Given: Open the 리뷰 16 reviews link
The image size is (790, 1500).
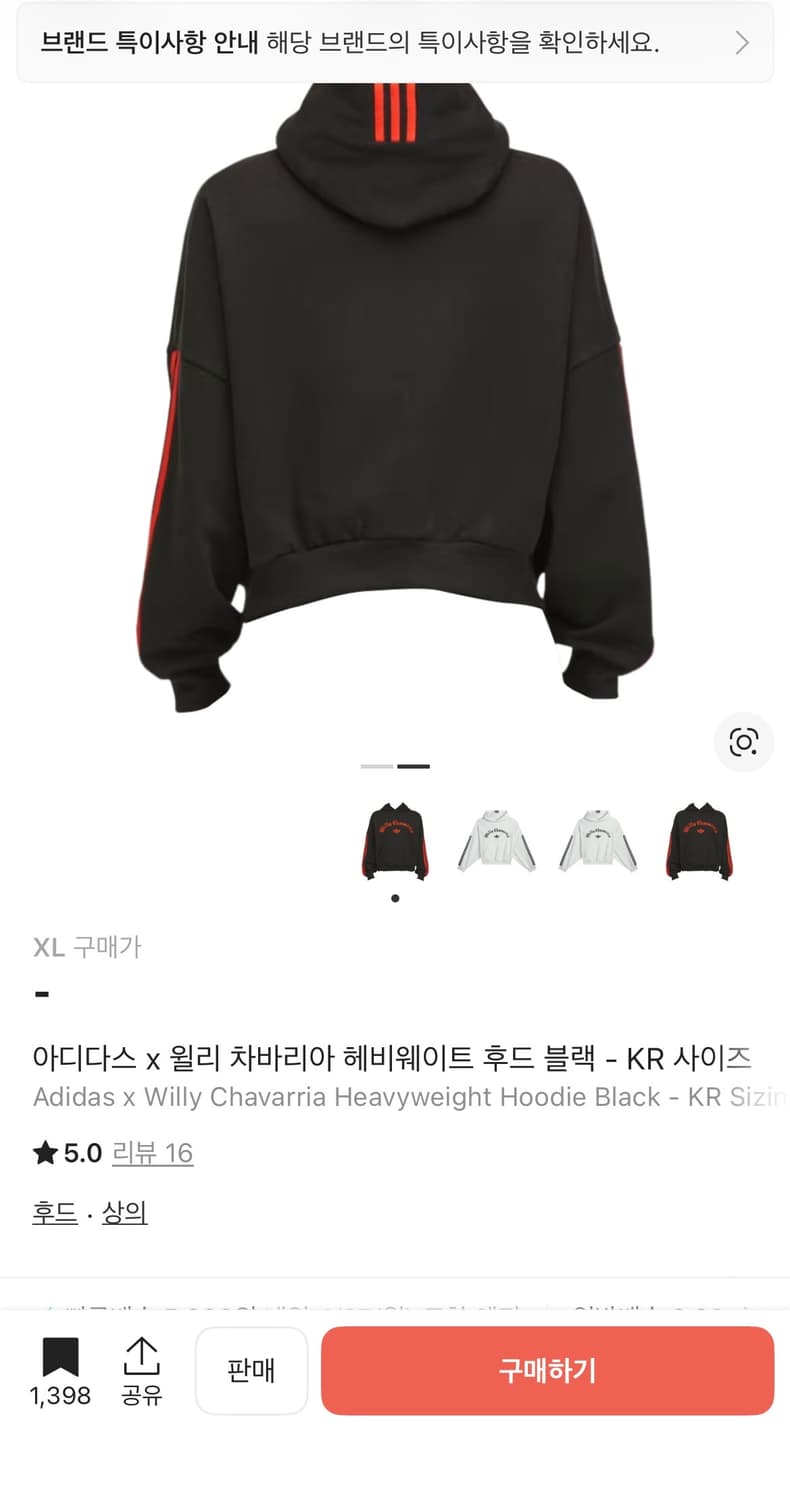Looking at the screenshot, I should (x=154, y=1153).
